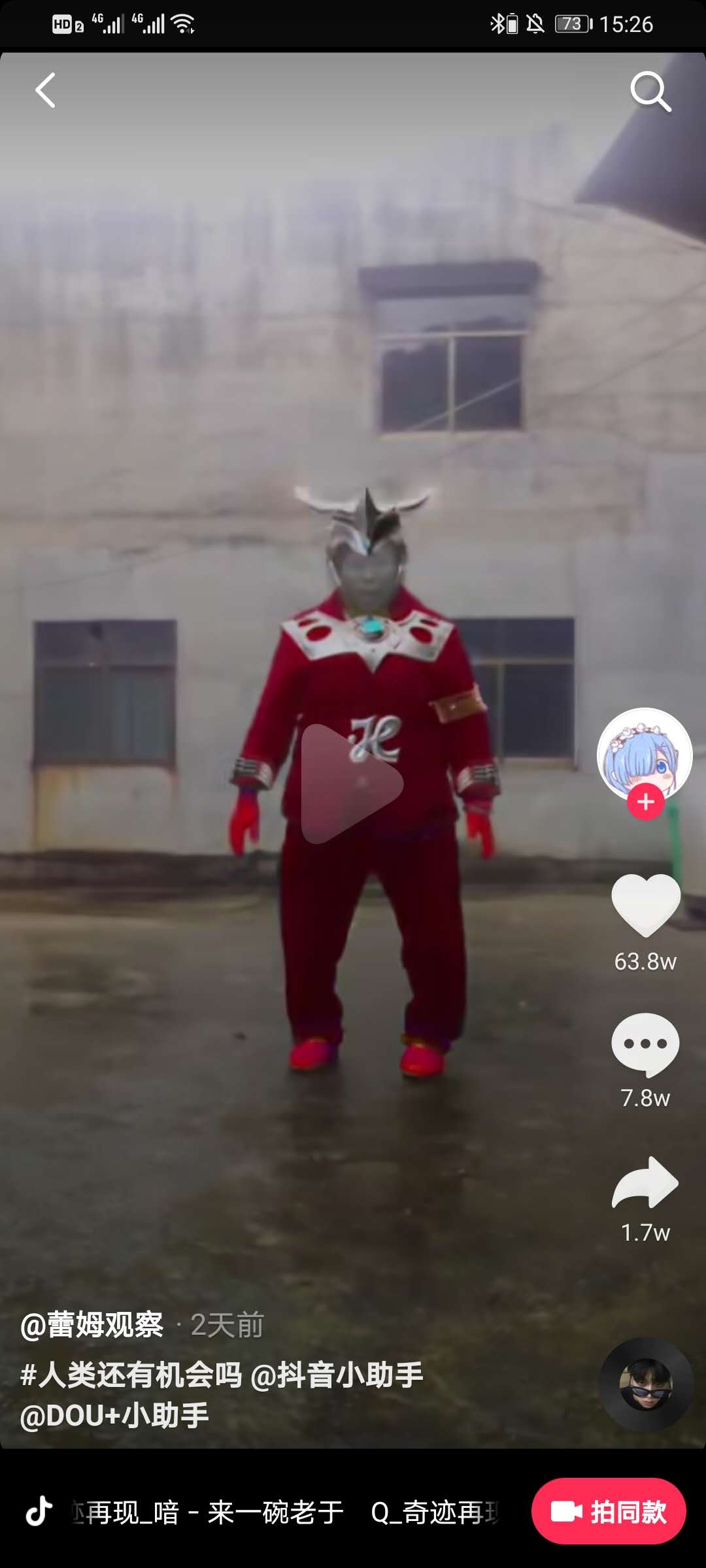Image resolution: width=706 pixels, height=1568 pixels.
Task: Go back using the top-left arrow
Action: (45, 90)
